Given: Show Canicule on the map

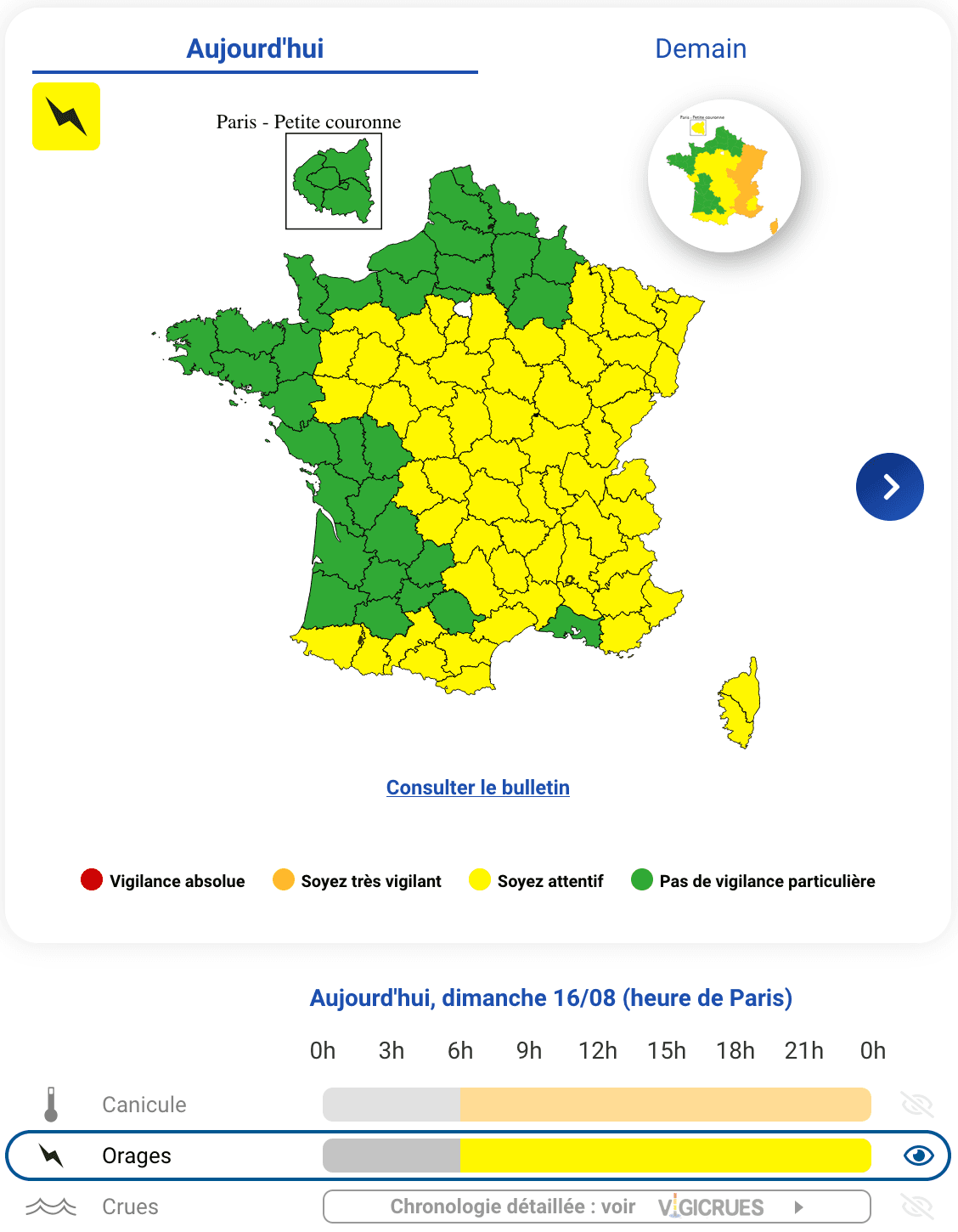Looking at the screenshot, I should (x=917, y=1105).
